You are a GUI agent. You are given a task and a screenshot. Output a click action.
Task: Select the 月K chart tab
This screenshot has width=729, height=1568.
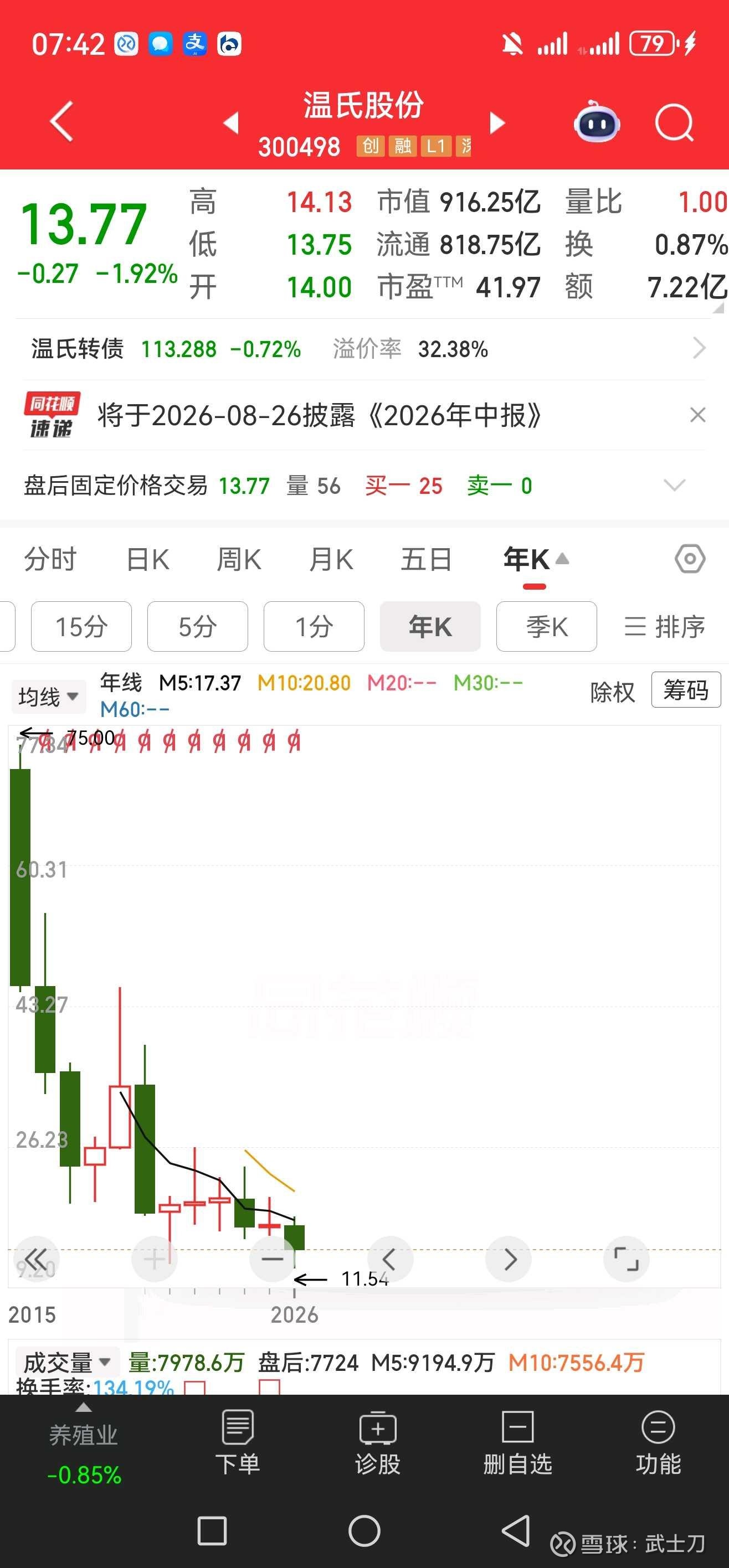pyautogui.click(x=331, y=559)
